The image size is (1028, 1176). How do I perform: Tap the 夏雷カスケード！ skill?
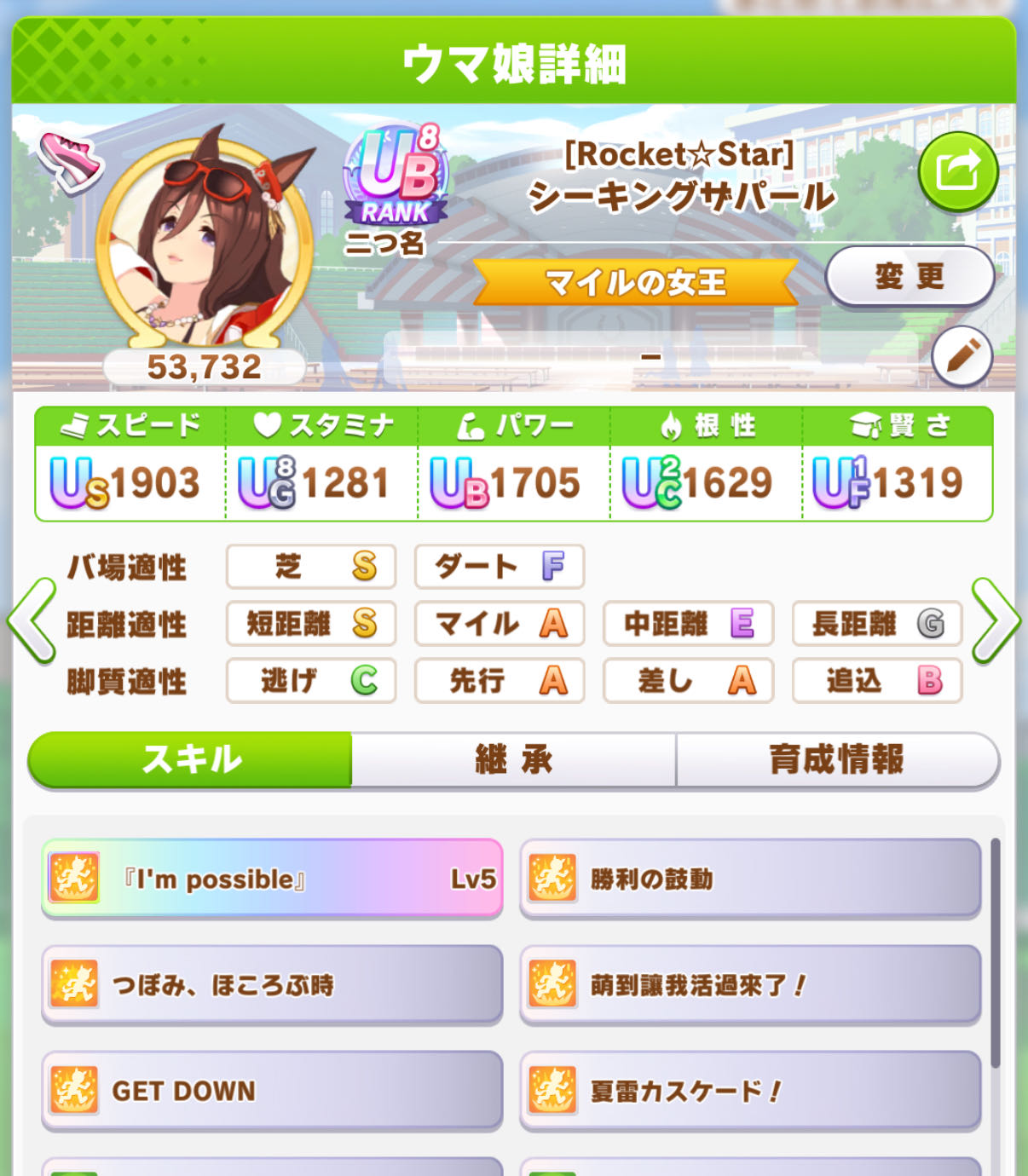click(x=750, y=1091)
